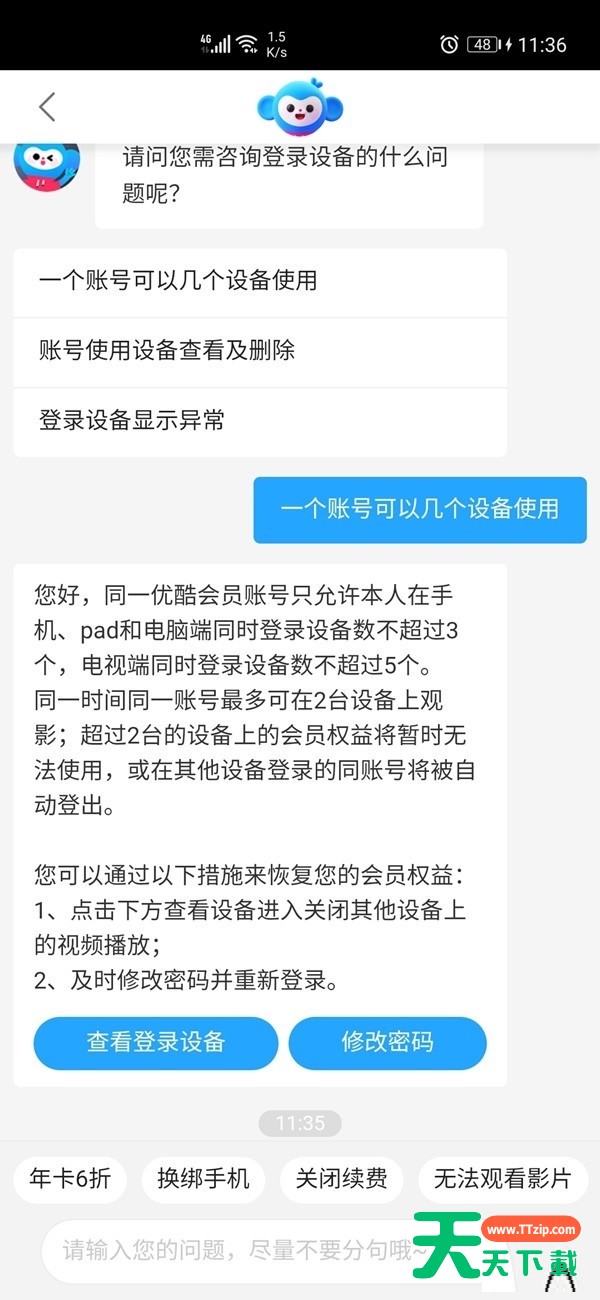Go back using the header arrow
The width and height of the screenshot is (600, 1300).
(x=46, y=106)
